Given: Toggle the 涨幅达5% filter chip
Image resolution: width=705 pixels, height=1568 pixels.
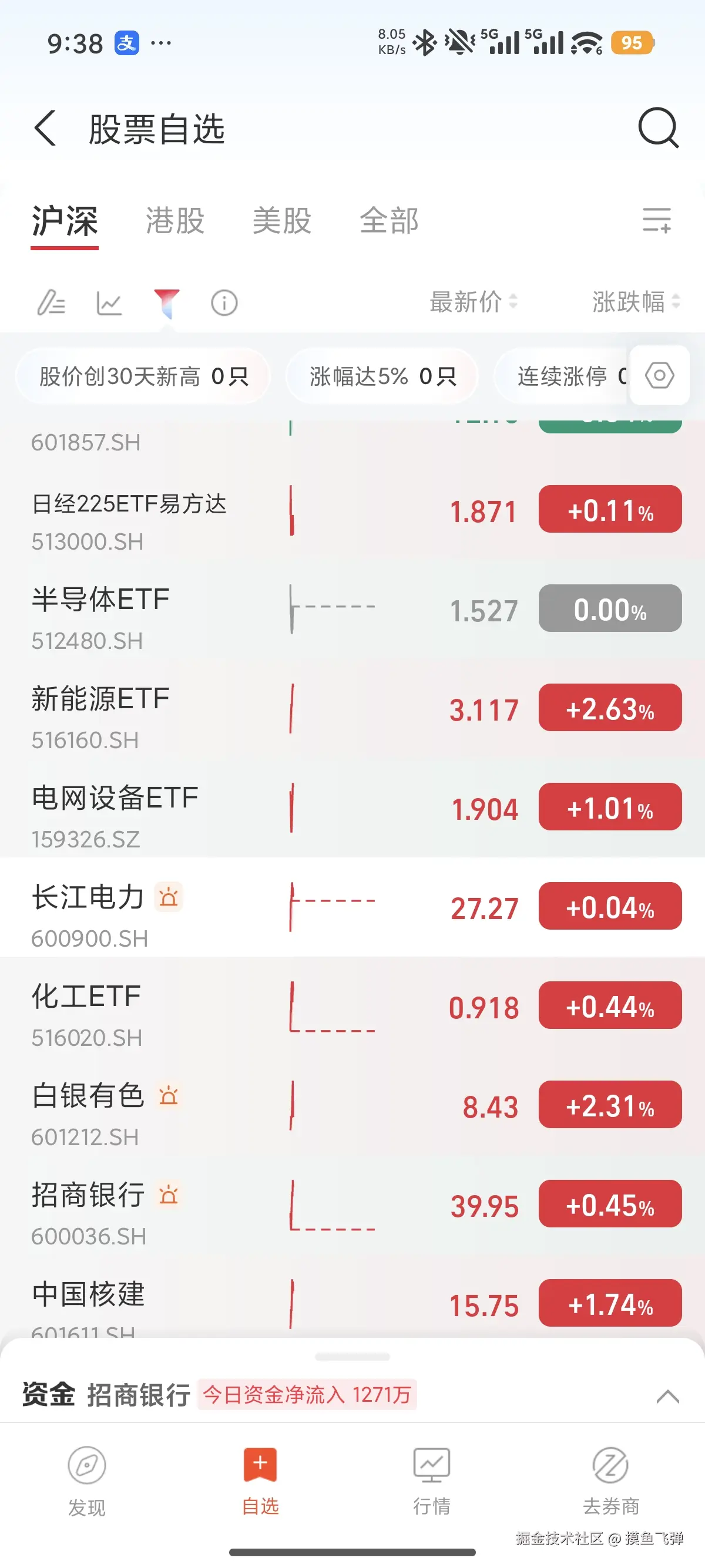Looking at the screenshot, I should (382, 376).
